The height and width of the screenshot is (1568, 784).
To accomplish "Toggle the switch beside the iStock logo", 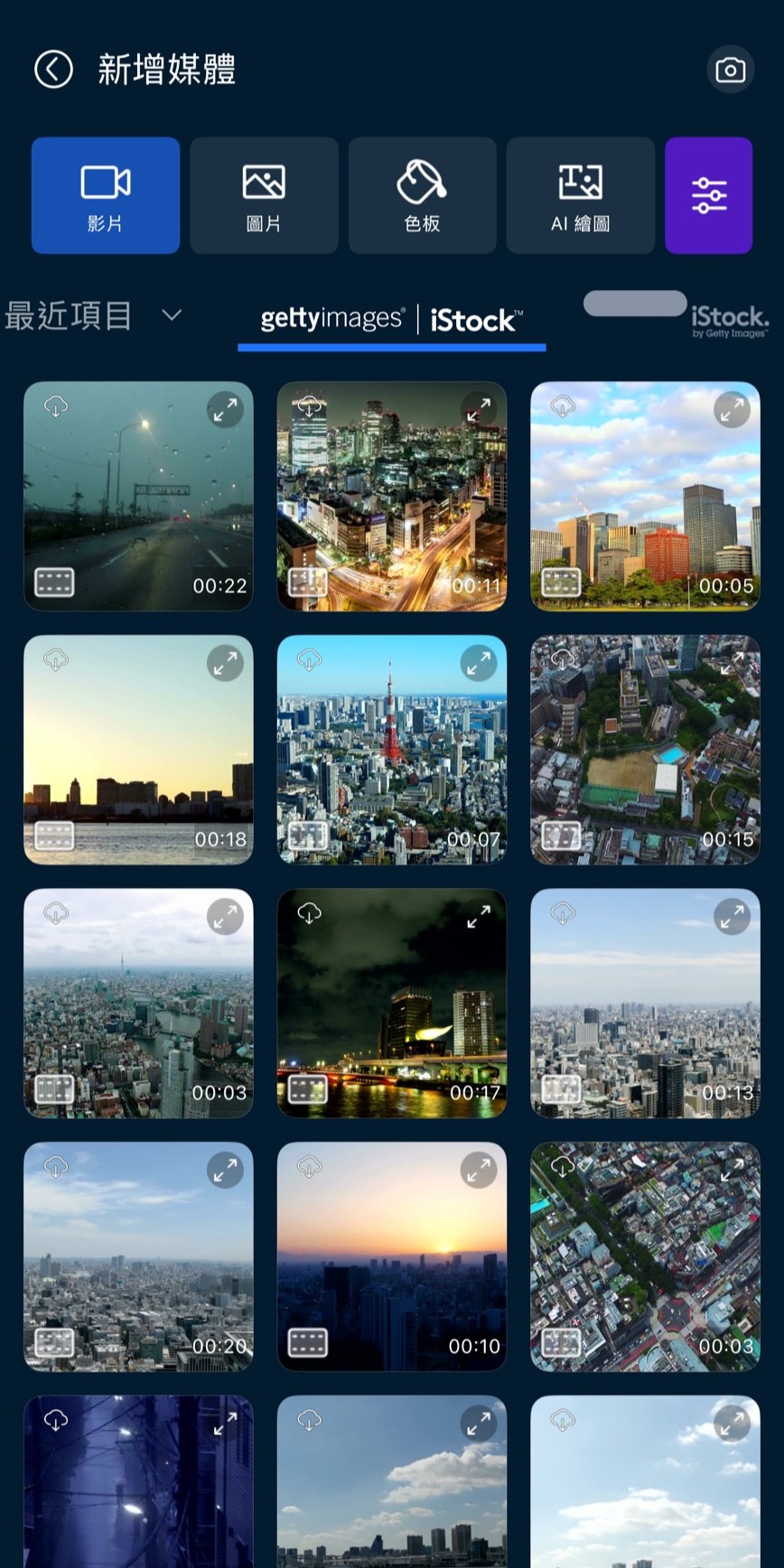I will coord(634,304).
